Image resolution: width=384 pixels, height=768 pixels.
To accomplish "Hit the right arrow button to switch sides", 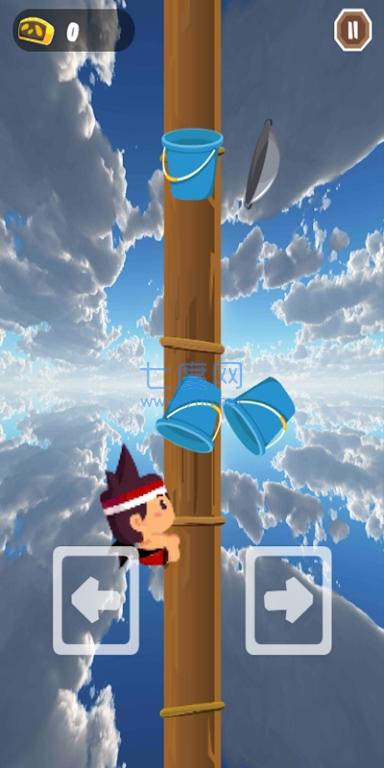I will click(x=288, y=600).
